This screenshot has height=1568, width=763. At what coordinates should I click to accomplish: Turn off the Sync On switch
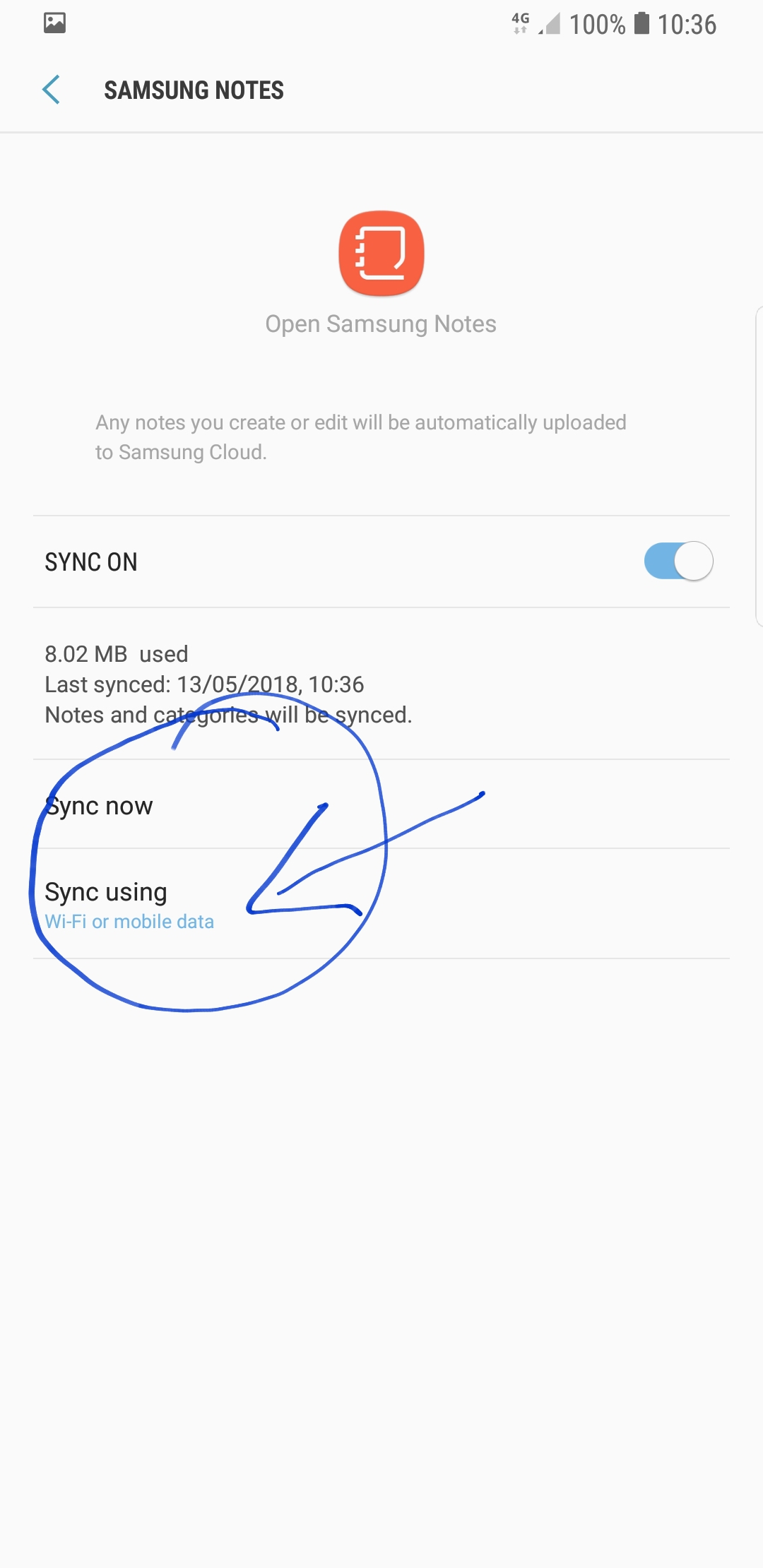tap(678, 562)
